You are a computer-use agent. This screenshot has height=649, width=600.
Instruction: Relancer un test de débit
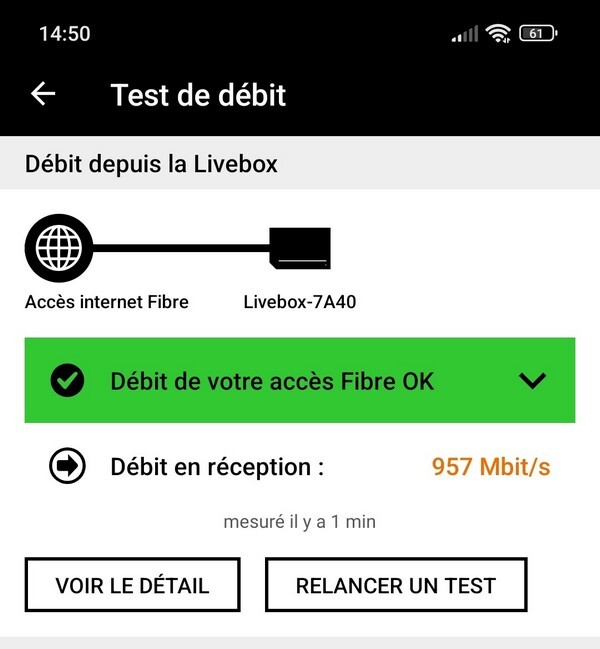(395, 585)
